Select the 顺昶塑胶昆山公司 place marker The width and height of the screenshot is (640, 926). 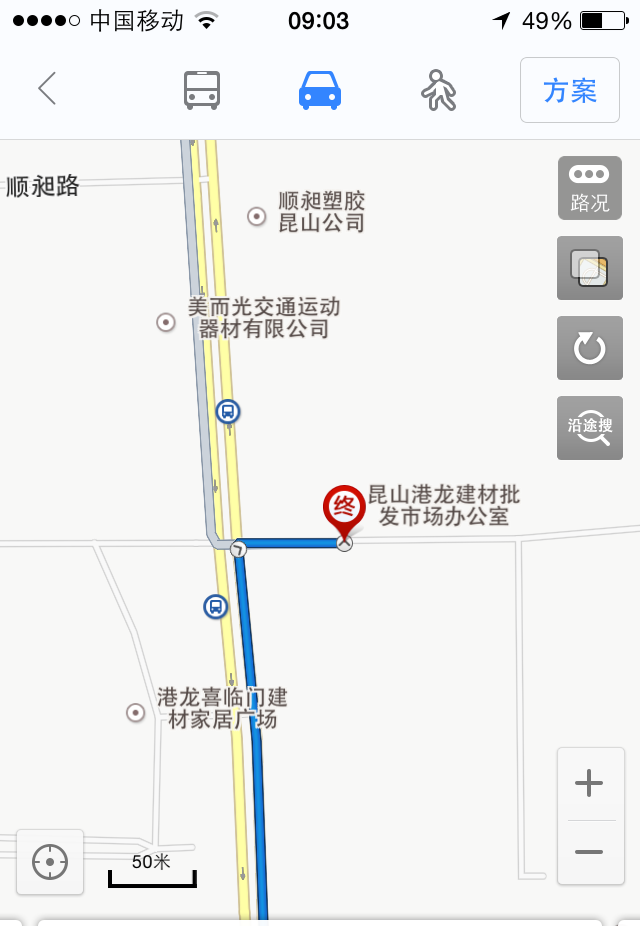257,216
